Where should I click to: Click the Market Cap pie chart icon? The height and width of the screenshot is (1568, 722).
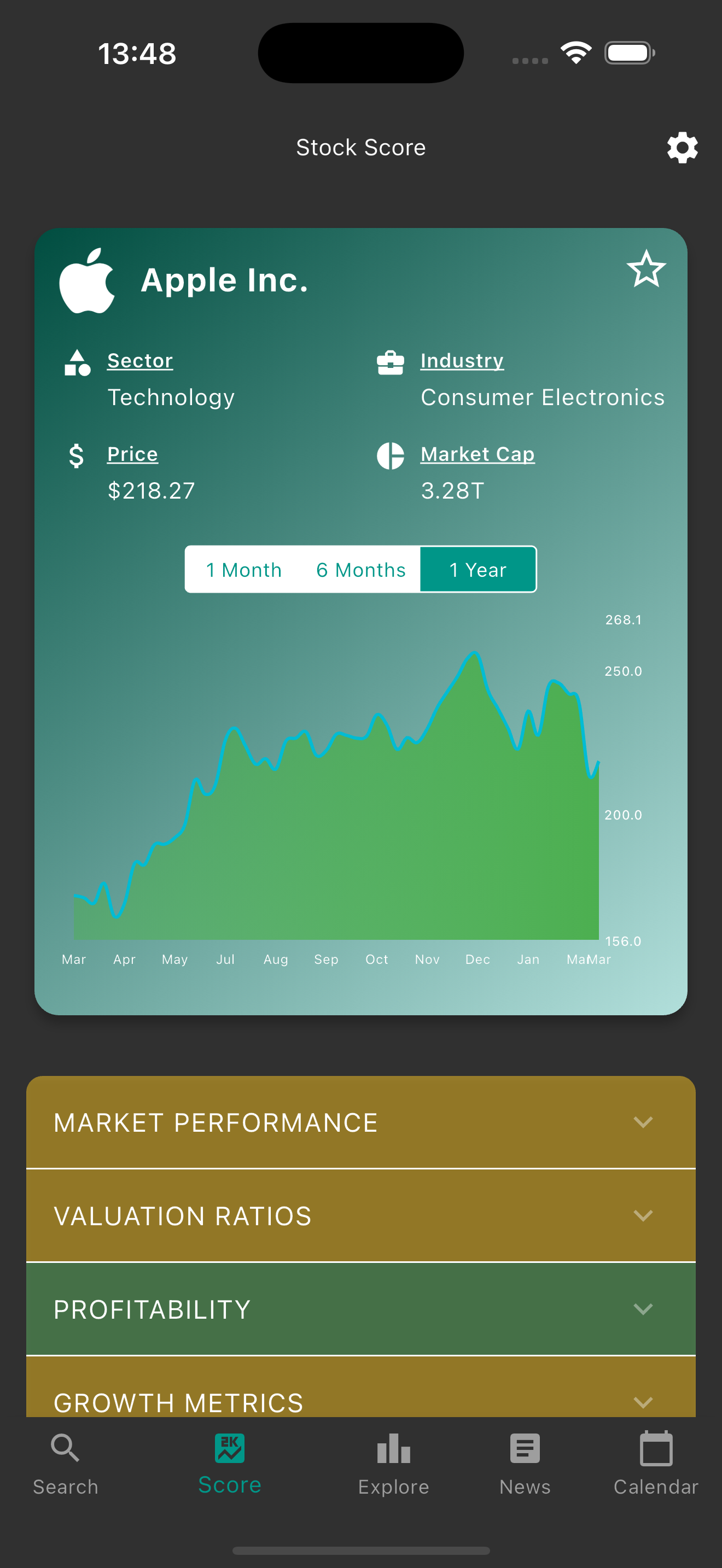click(x=390, y=455)
